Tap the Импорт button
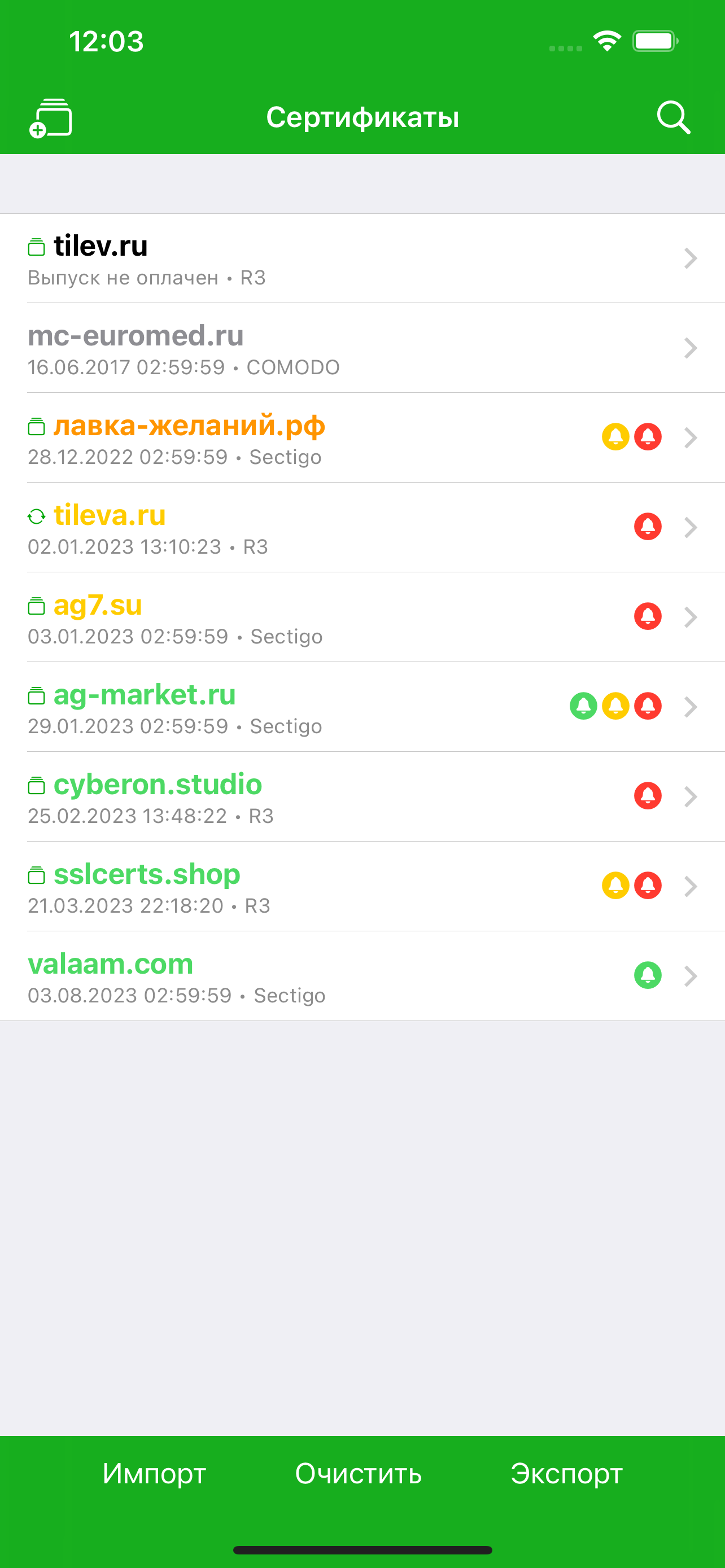Viewport: 725px width, 1568px height. click(x=154, y=1474)
